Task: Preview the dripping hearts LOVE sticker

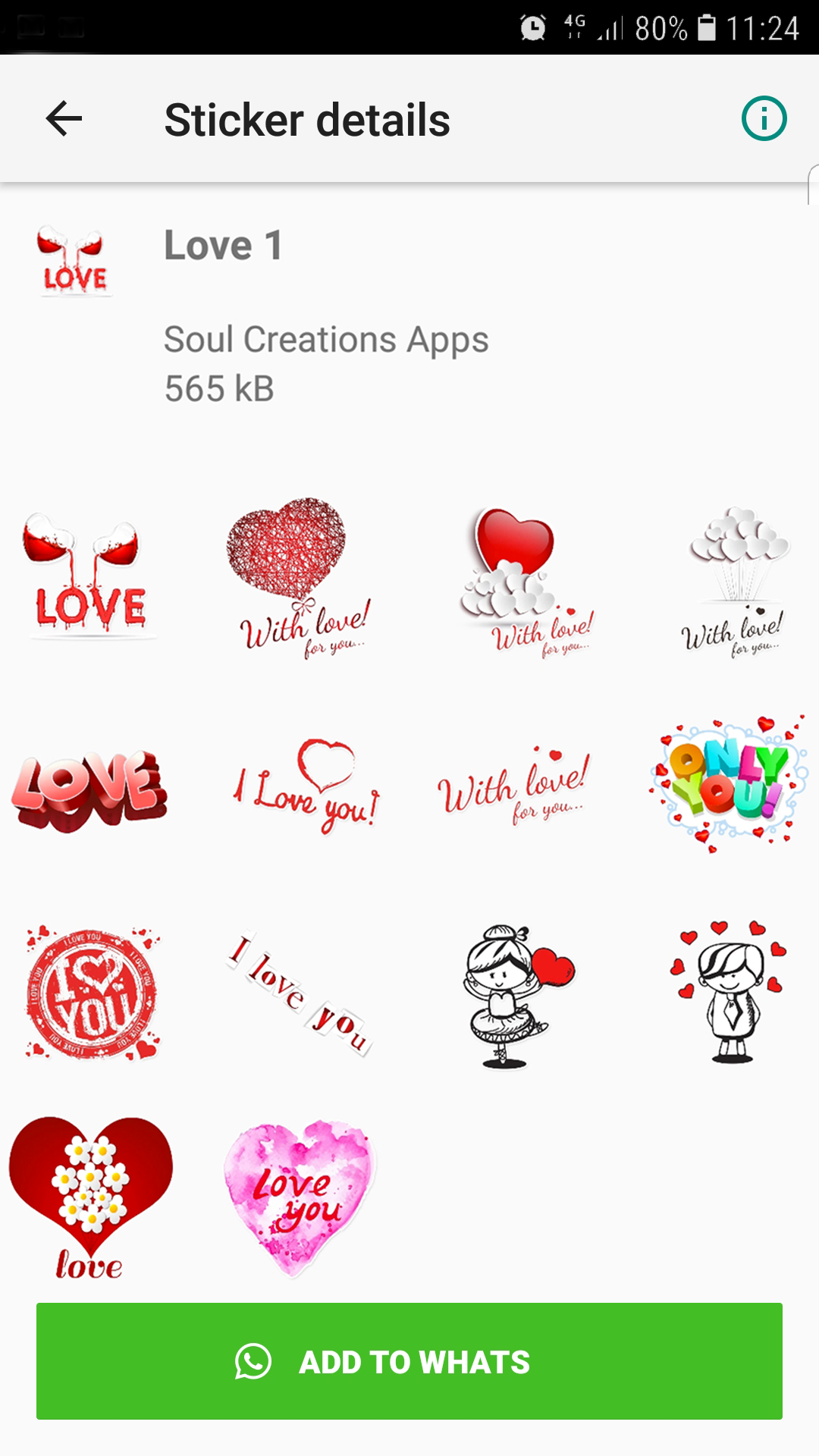Action: 89,578
